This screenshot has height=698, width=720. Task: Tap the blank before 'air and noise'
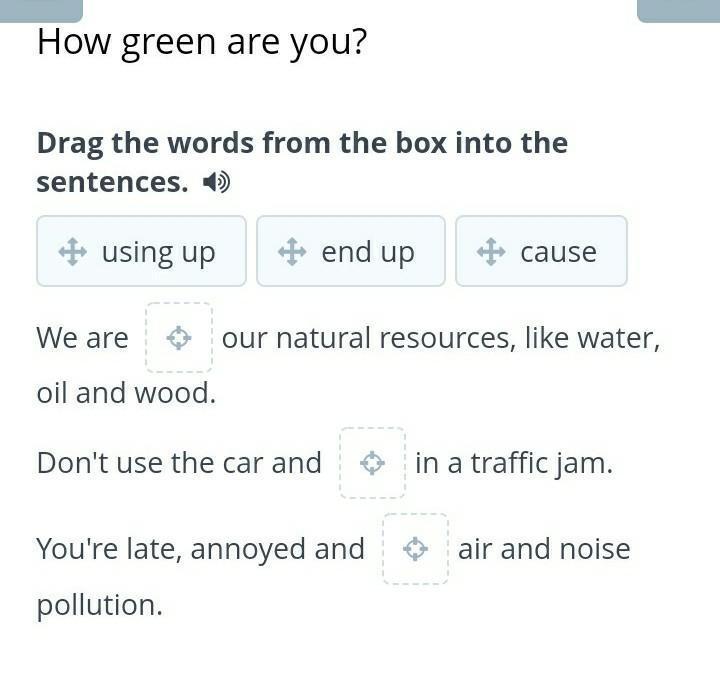[x=415, y=549]
